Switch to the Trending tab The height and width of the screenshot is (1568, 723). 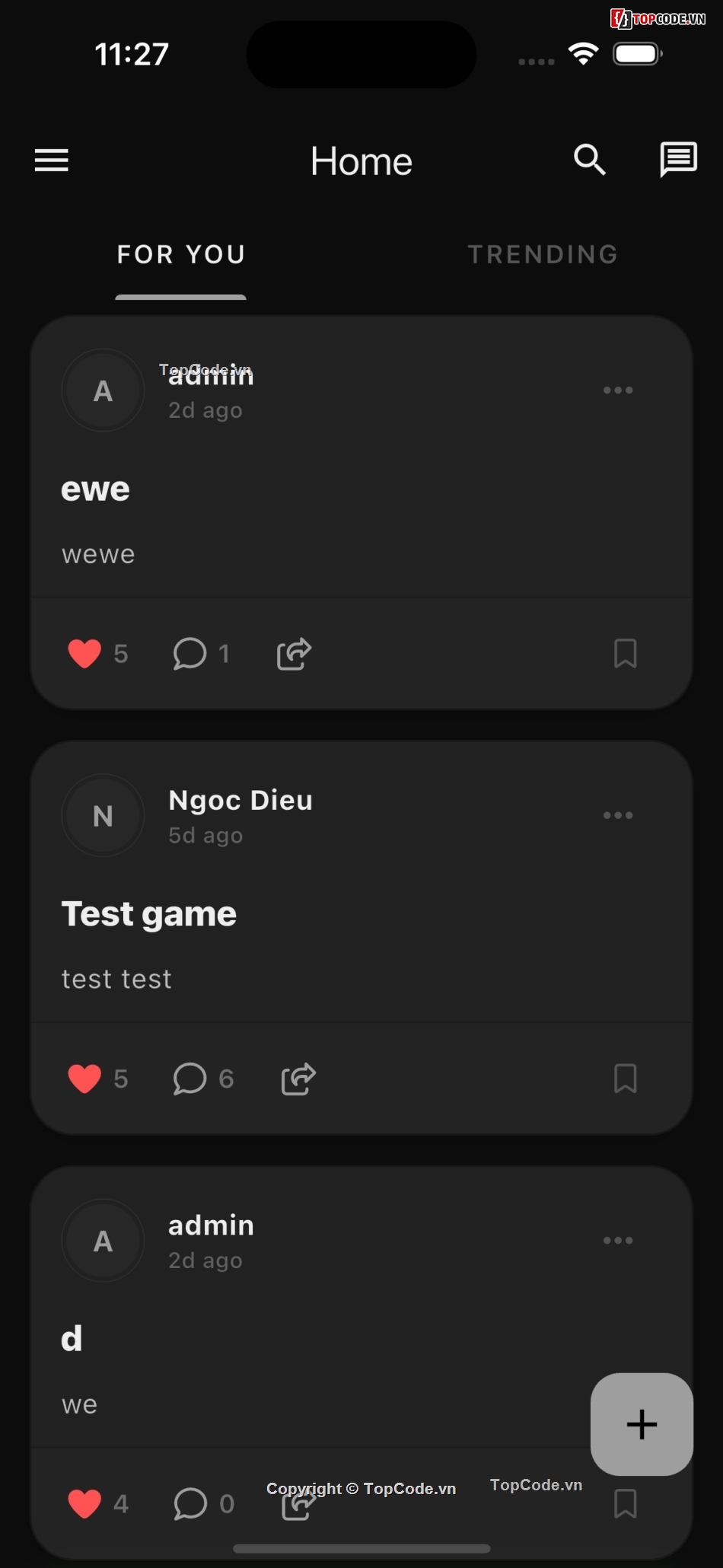(543, 254)
